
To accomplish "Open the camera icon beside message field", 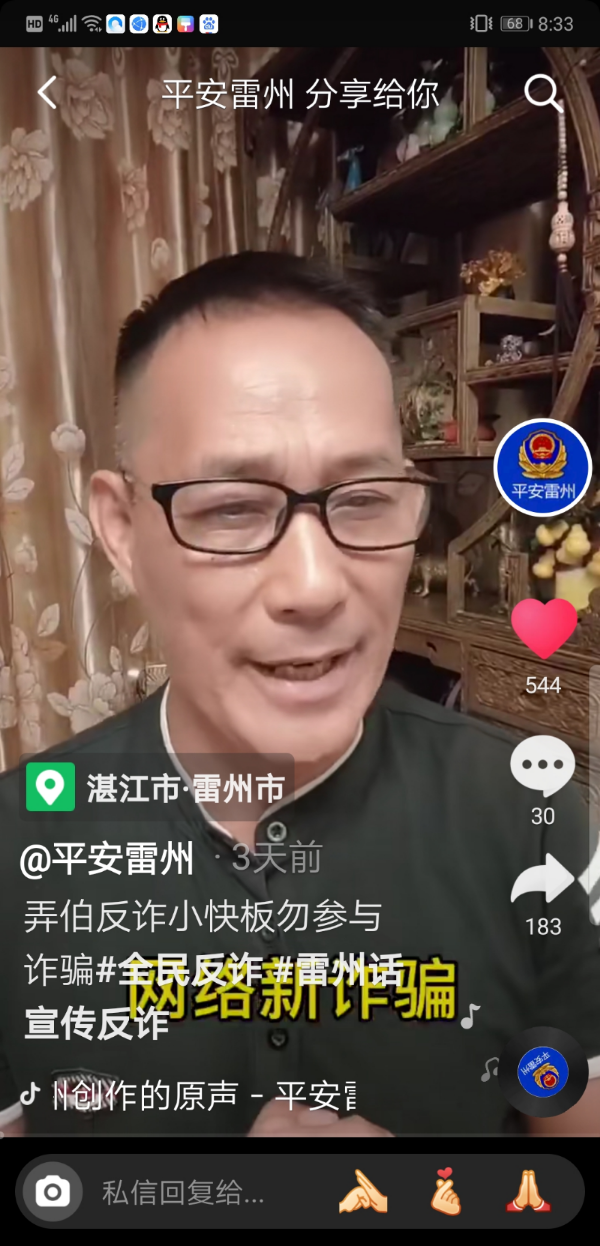I will tap(53, 1191).
